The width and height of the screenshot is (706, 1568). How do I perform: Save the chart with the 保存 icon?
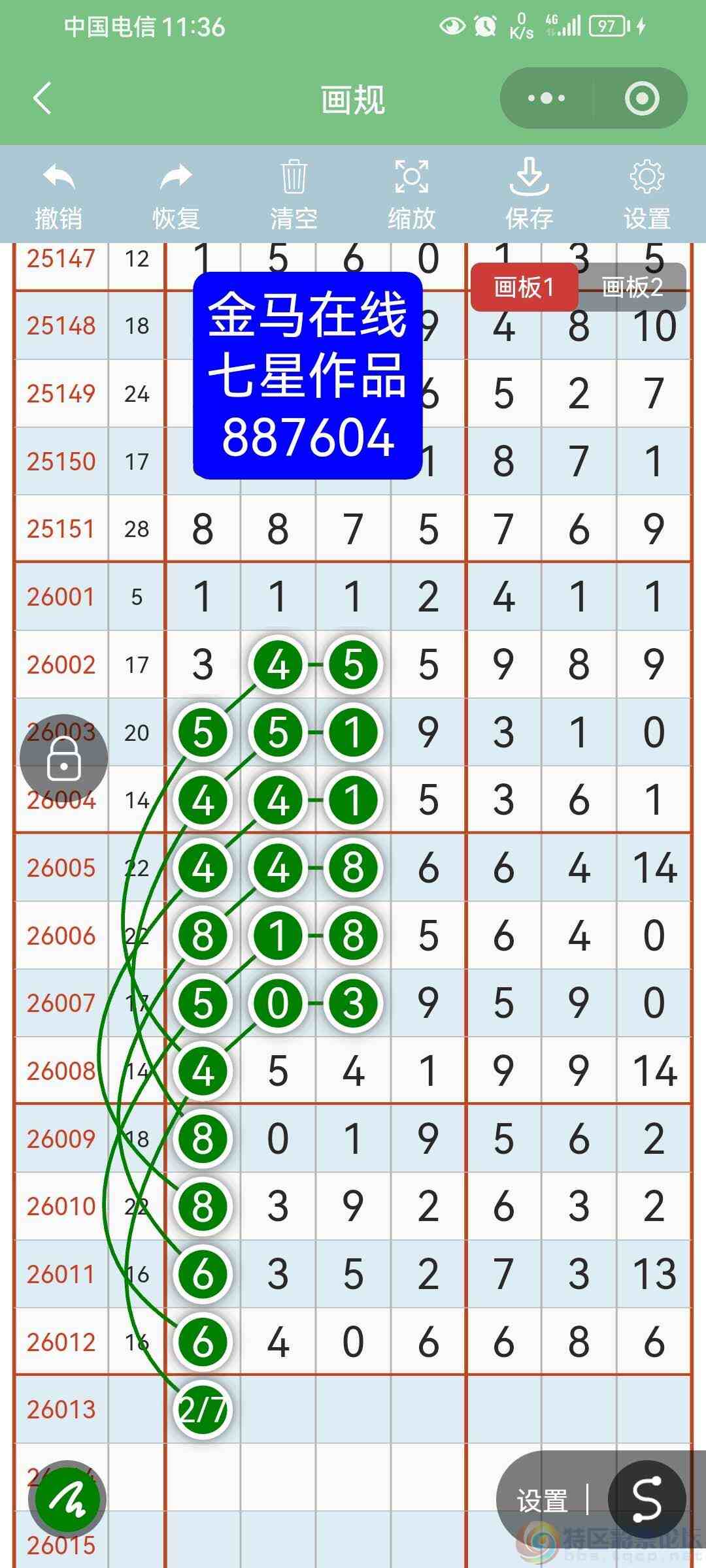click(x=528, y=193)
